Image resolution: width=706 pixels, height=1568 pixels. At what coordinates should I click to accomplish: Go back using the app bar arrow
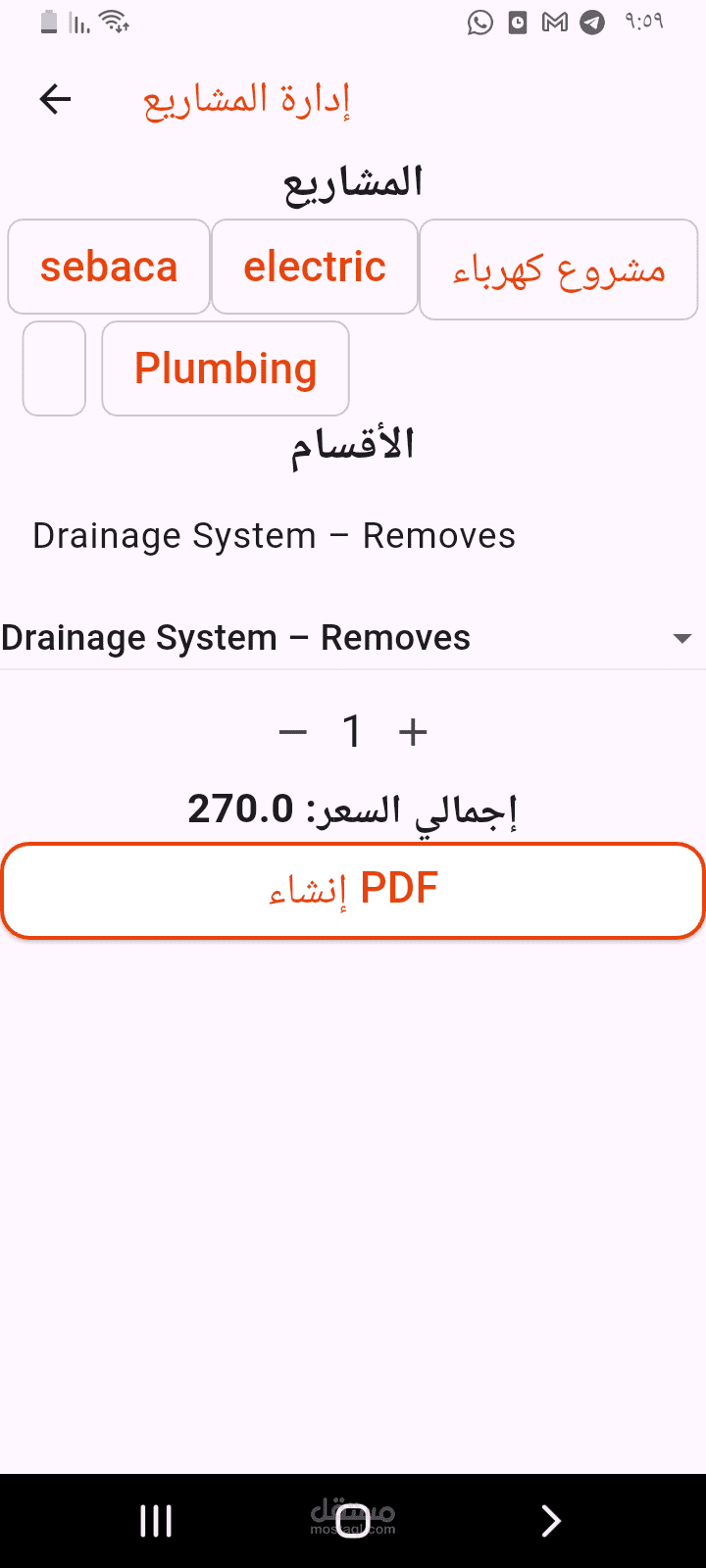pos(55,99)
